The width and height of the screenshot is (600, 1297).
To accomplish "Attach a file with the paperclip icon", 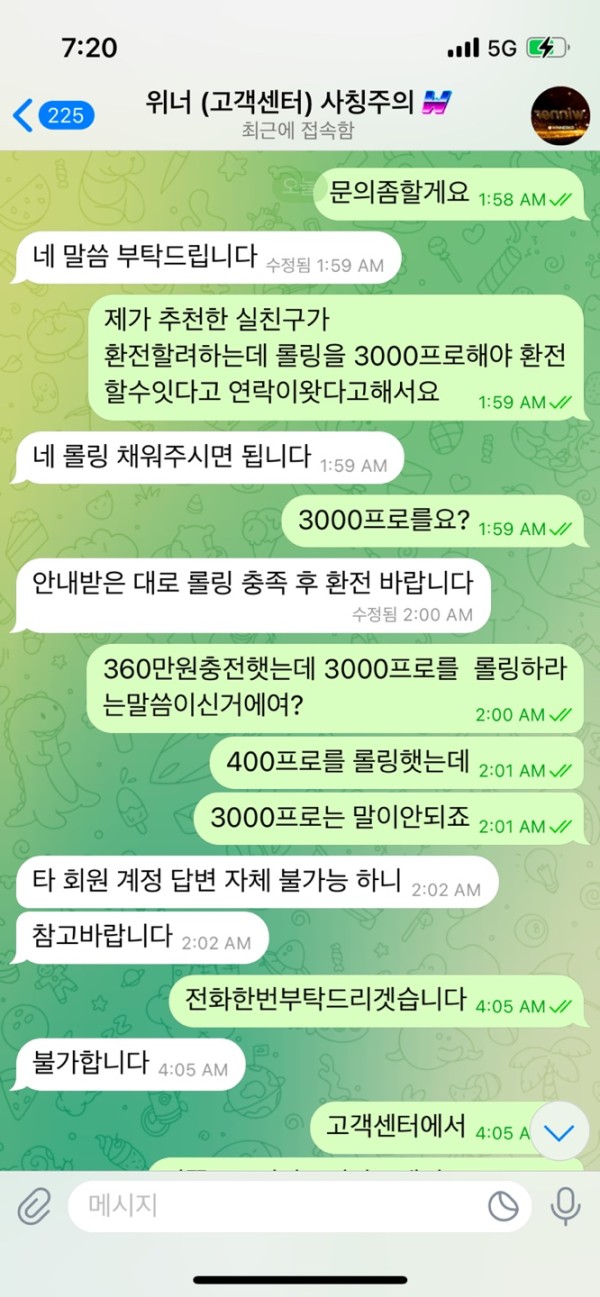I will (35, 1206).
